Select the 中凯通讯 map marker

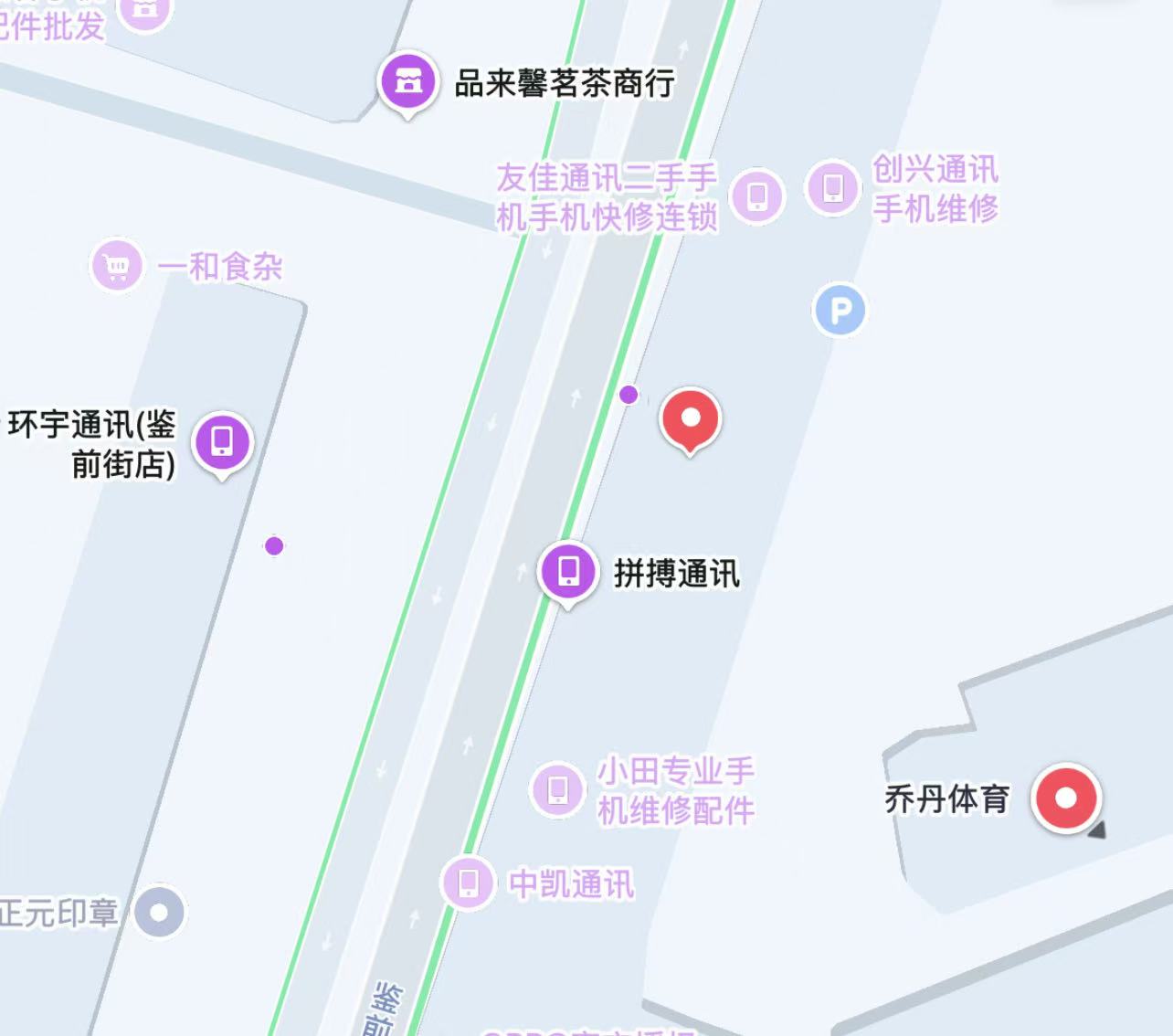(469, 883)
